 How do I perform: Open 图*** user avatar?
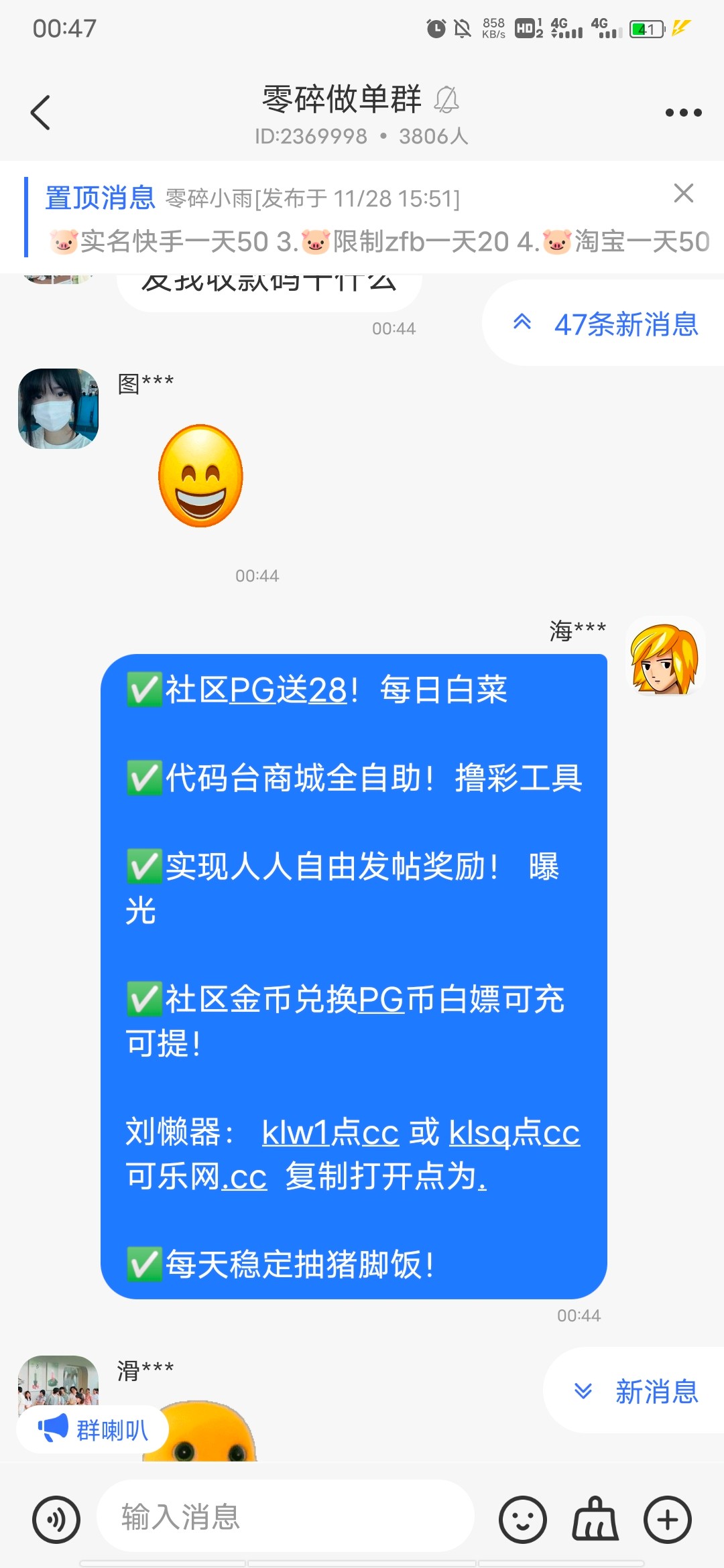pos(58,408)
